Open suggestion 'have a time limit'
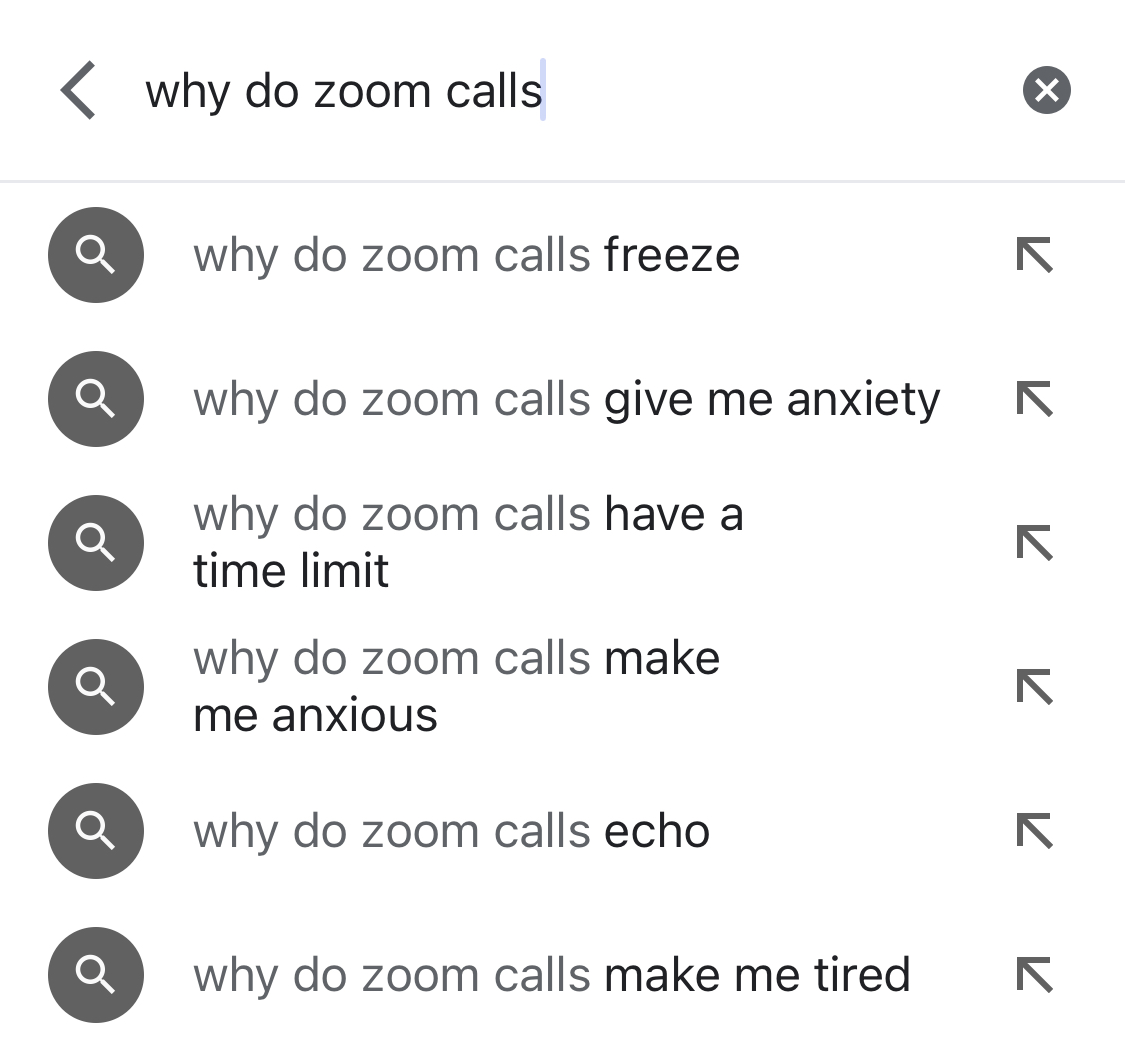The image size is (1125, 1056). click(468, 543)
